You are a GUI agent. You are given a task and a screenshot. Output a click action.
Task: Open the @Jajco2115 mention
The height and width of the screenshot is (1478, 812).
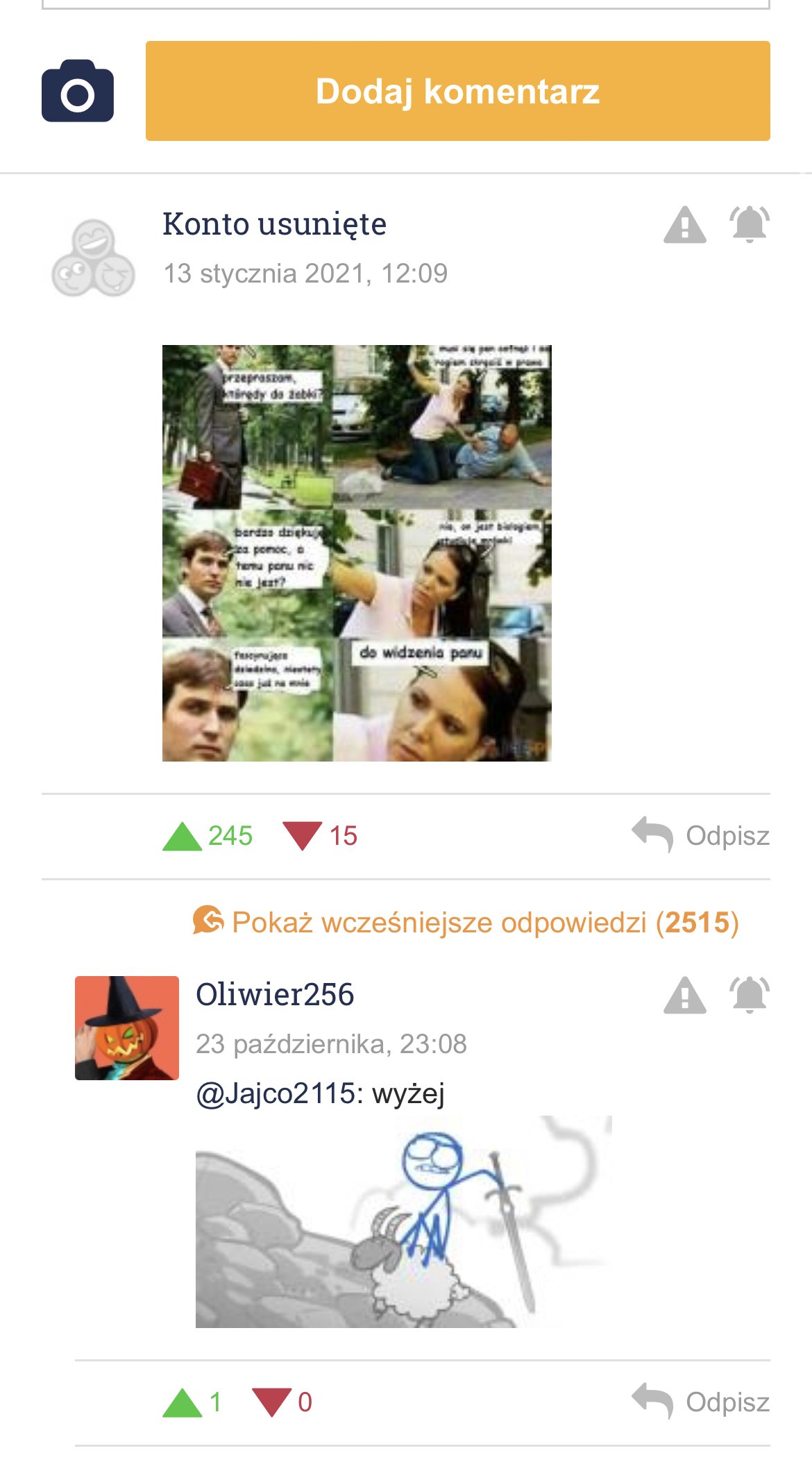pos(276,1093)
